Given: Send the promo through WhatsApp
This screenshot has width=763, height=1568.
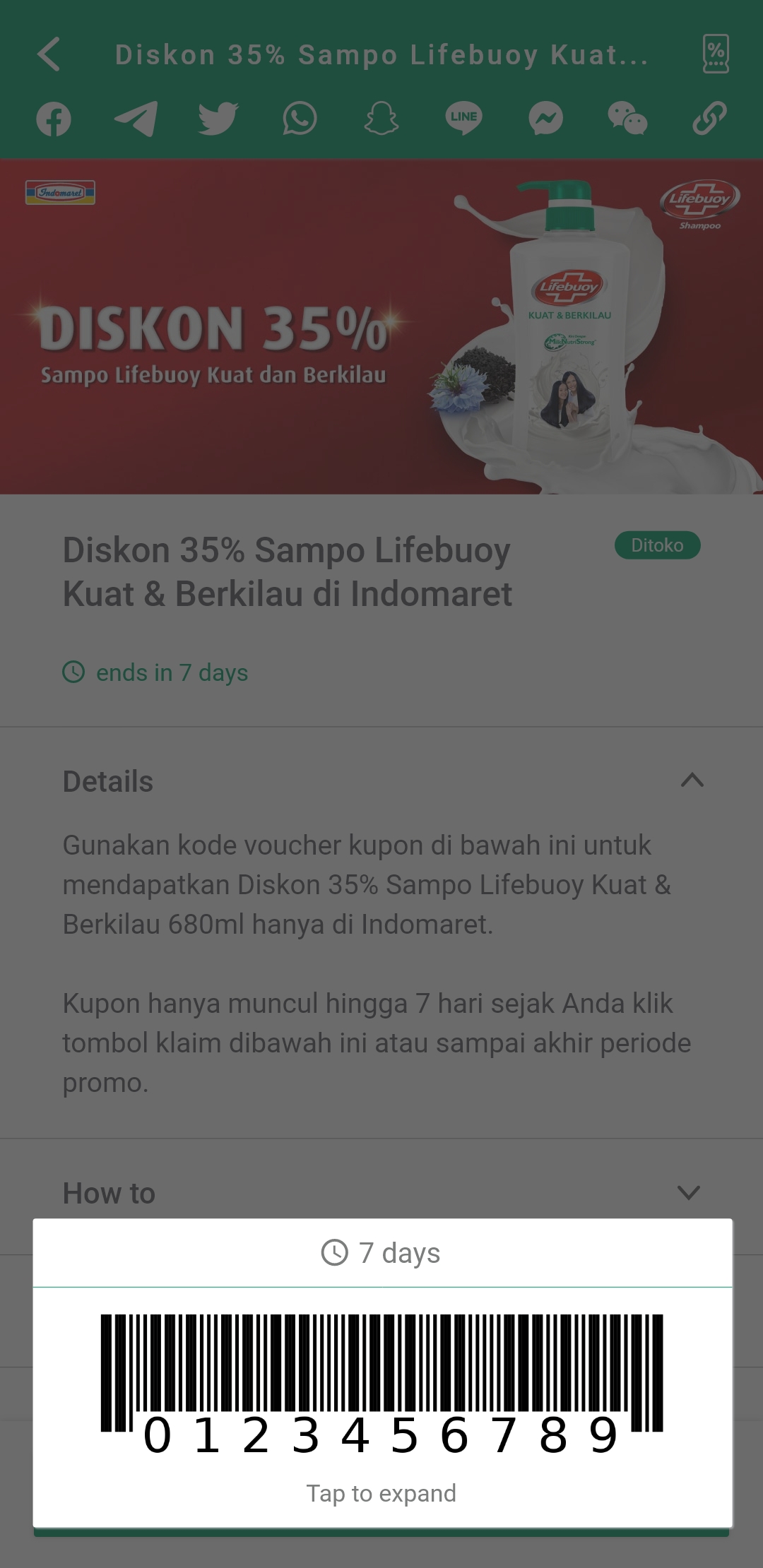Looking at the screenshot, I should (300, 119).
